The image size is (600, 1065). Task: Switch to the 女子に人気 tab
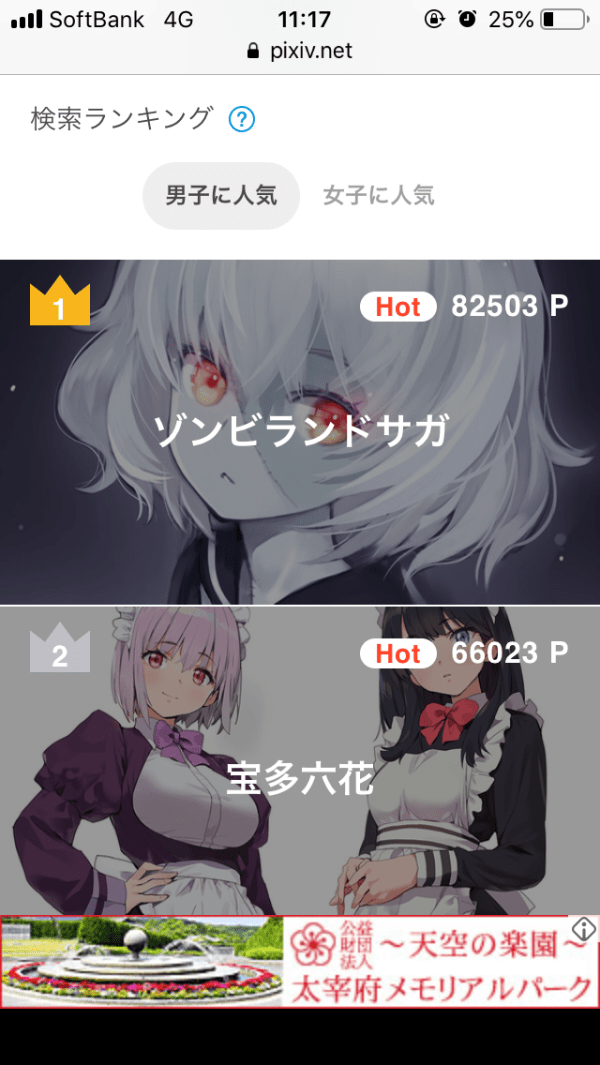coord(378,195)
